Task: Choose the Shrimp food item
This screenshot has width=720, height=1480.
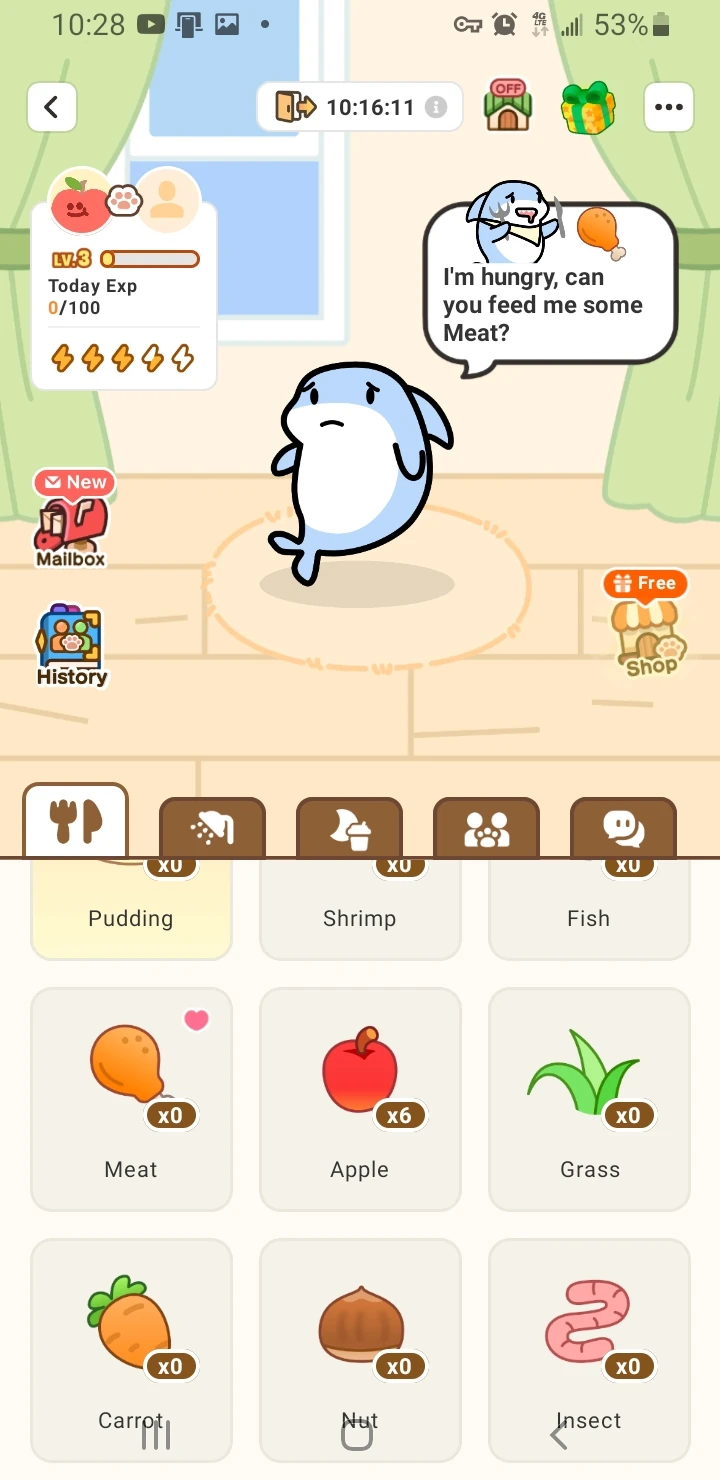Action: pyautogui.click(x=360, y=908)
